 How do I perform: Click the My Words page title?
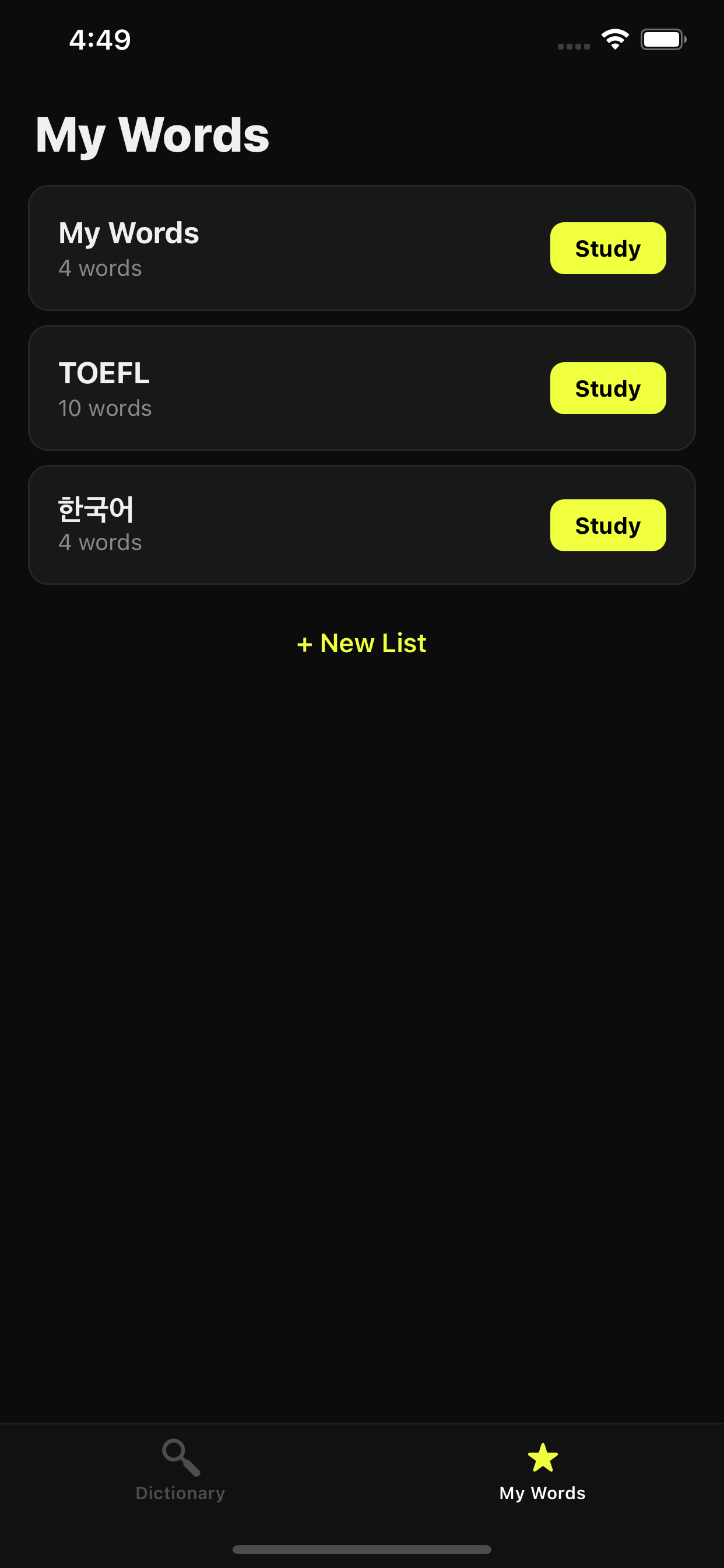[x=152, y=135]
